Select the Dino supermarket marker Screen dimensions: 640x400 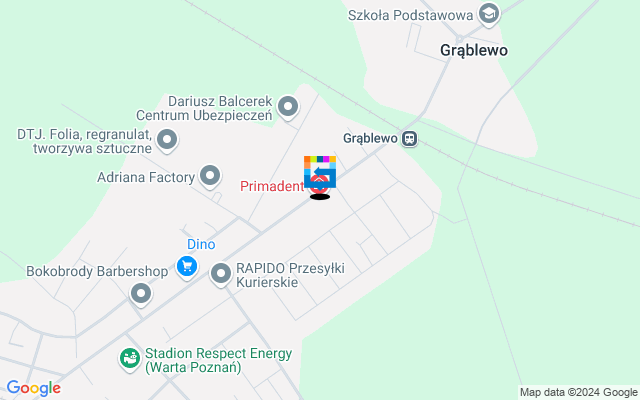[186, 266]
